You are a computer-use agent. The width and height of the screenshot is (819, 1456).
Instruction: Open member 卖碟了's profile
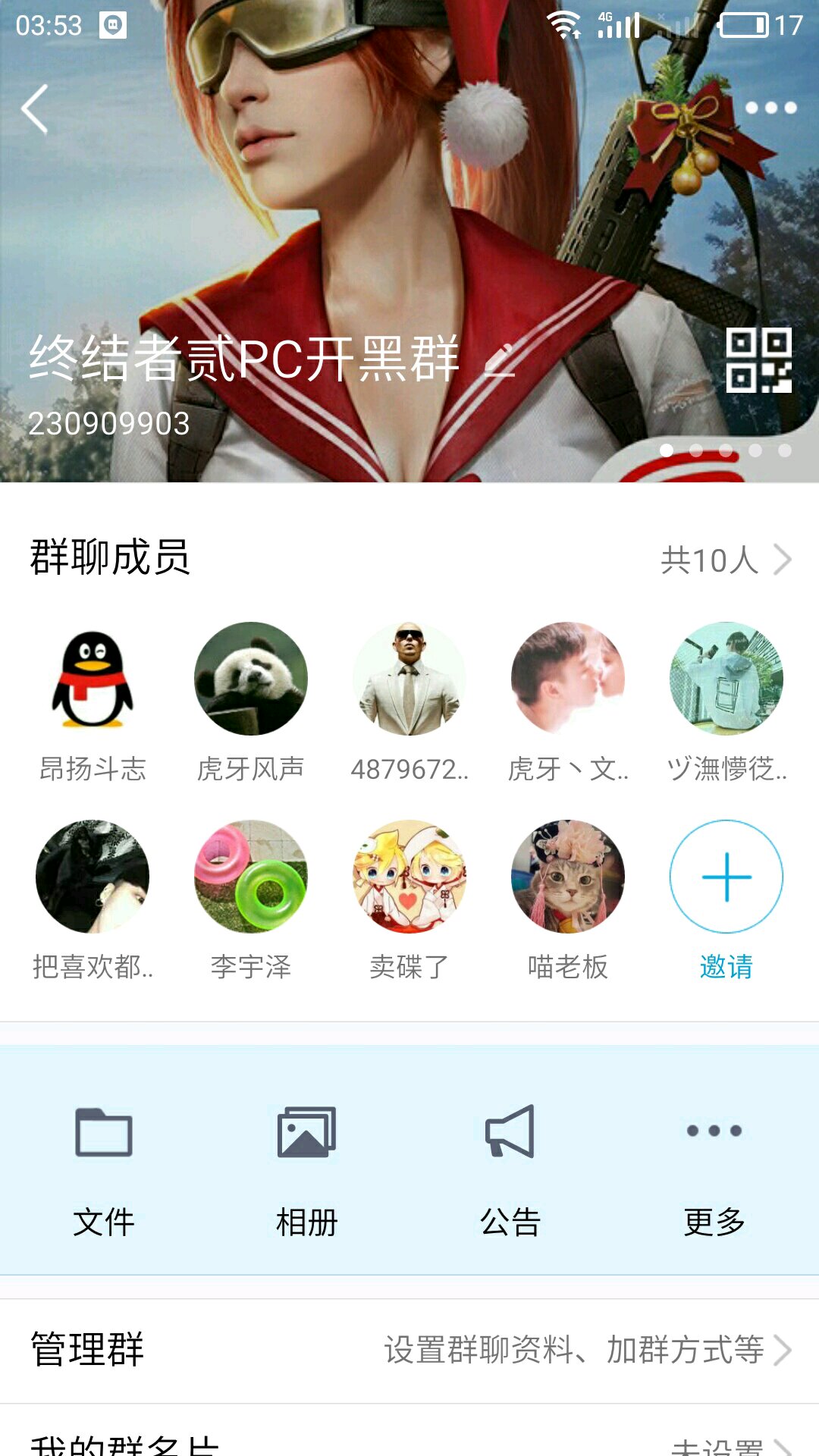409,877
